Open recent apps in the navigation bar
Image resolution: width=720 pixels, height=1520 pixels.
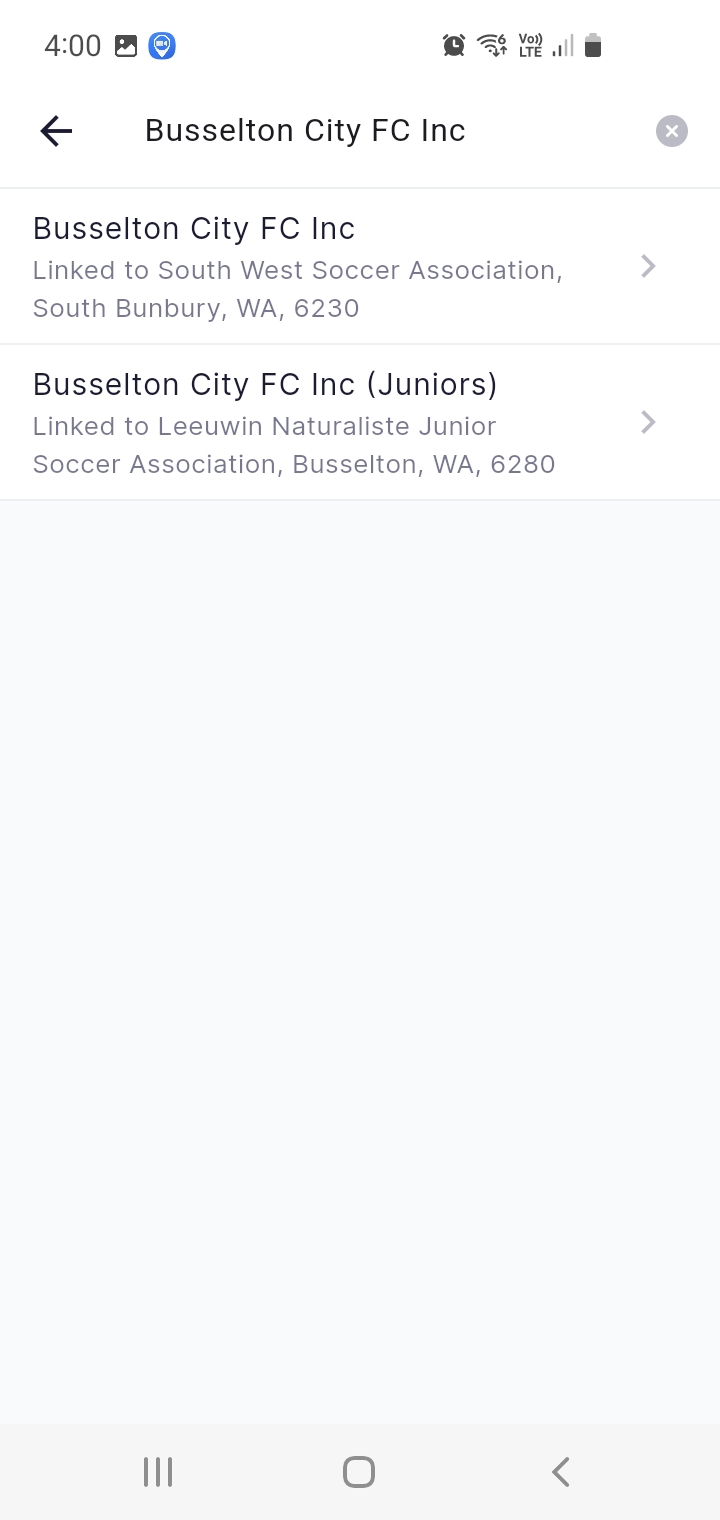click(x=158, y=1472)
